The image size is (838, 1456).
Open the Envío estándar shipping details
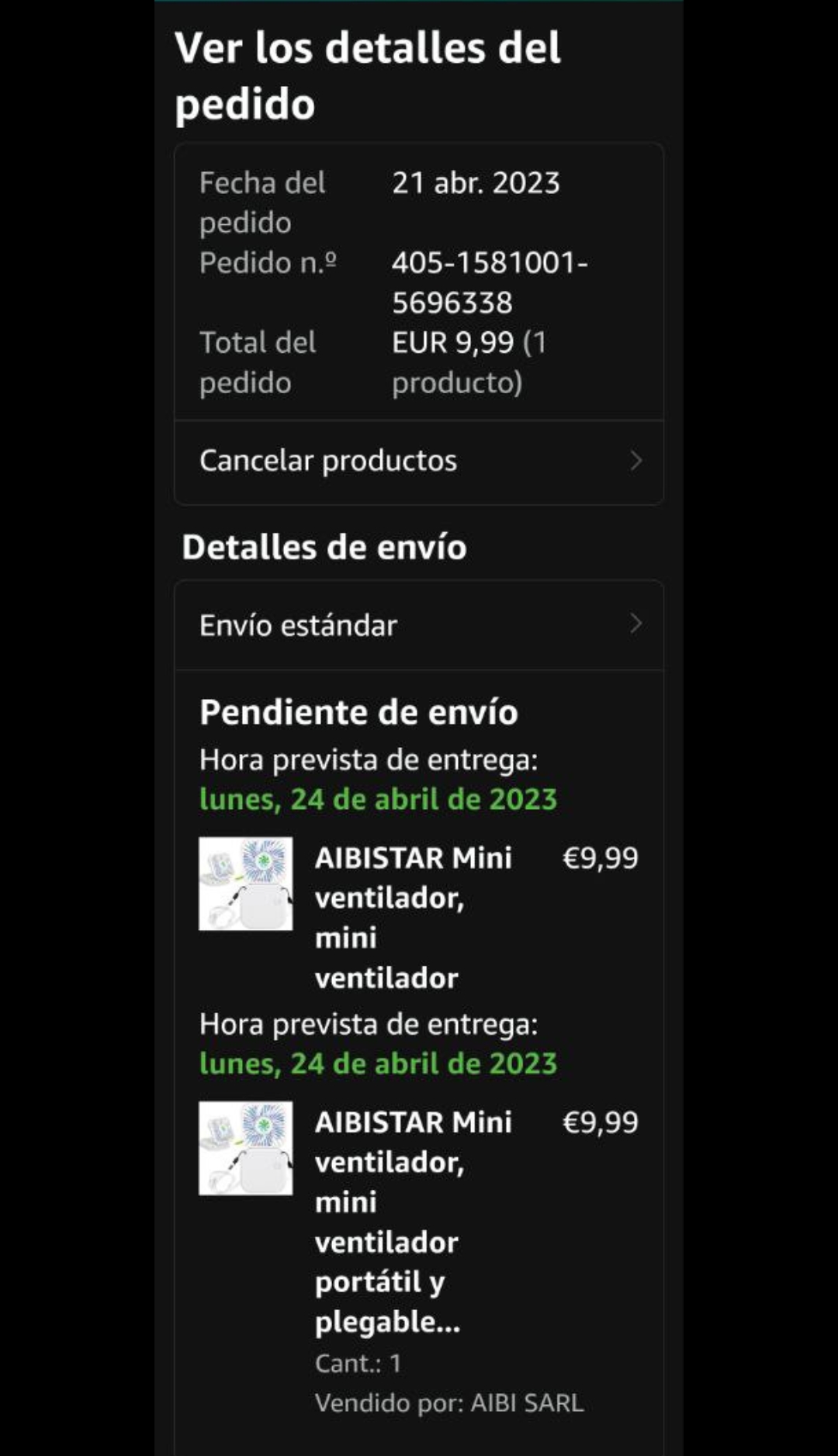419,625
